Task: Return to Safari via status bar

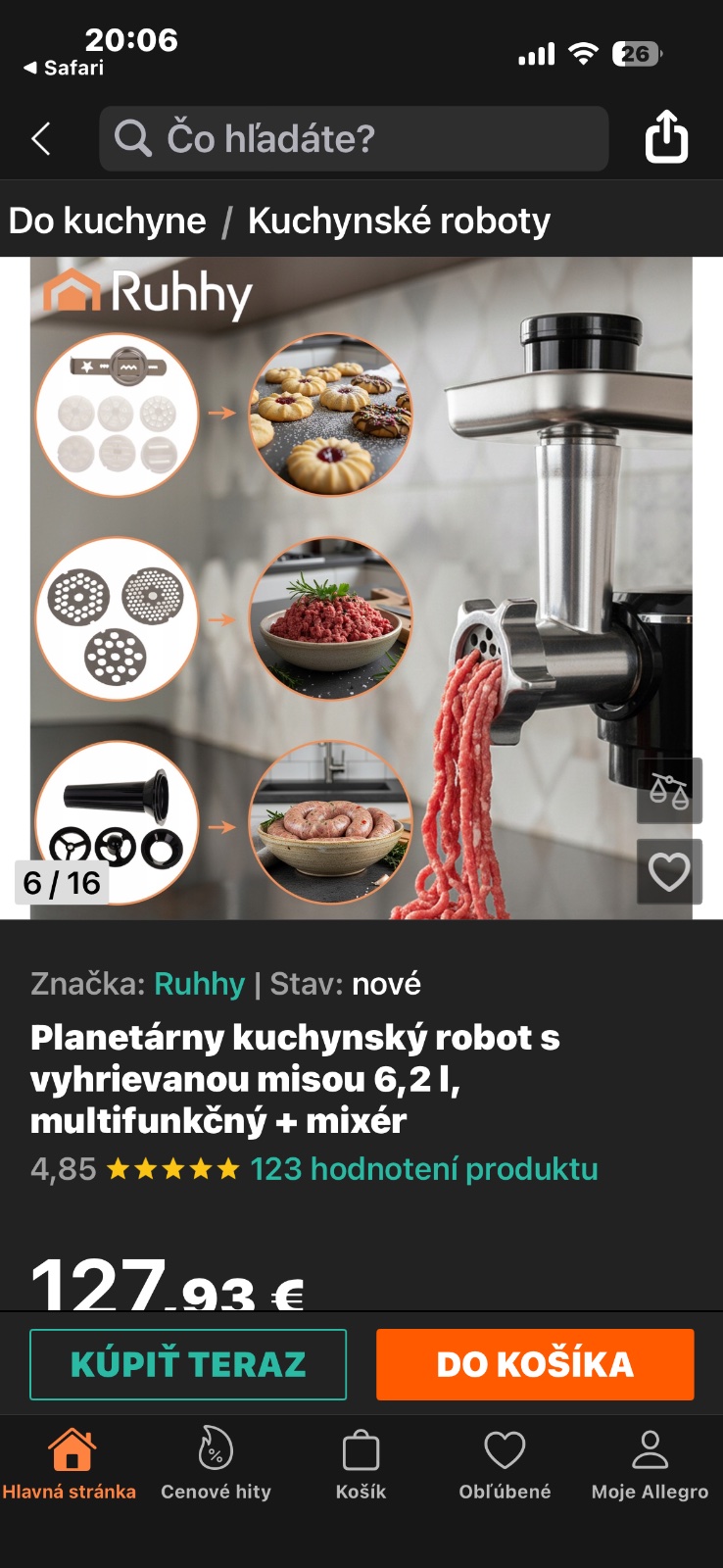Action: [x=64, y=68]
